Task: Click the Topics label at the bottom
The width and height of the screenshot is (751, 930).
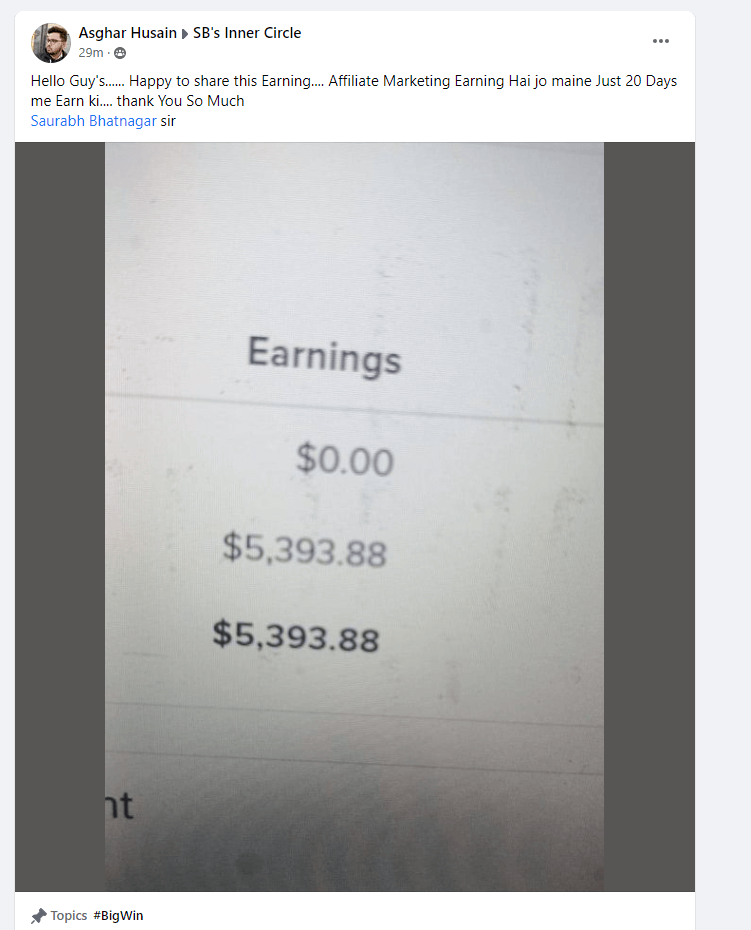Action: click(68, 915)
